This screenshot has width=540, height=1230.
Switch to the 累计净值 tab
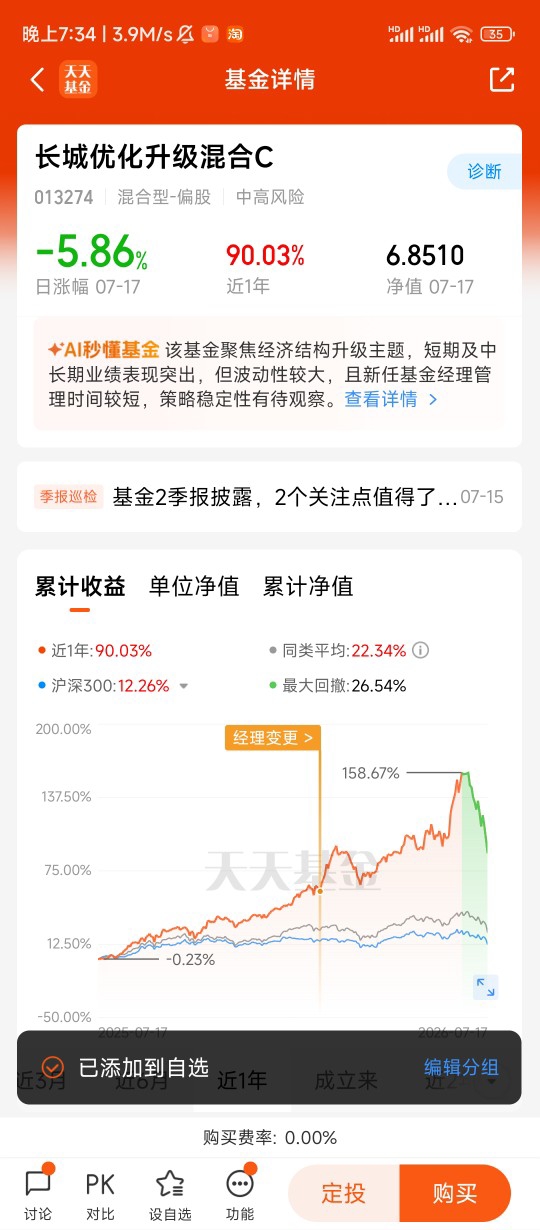tap(308, 586)
